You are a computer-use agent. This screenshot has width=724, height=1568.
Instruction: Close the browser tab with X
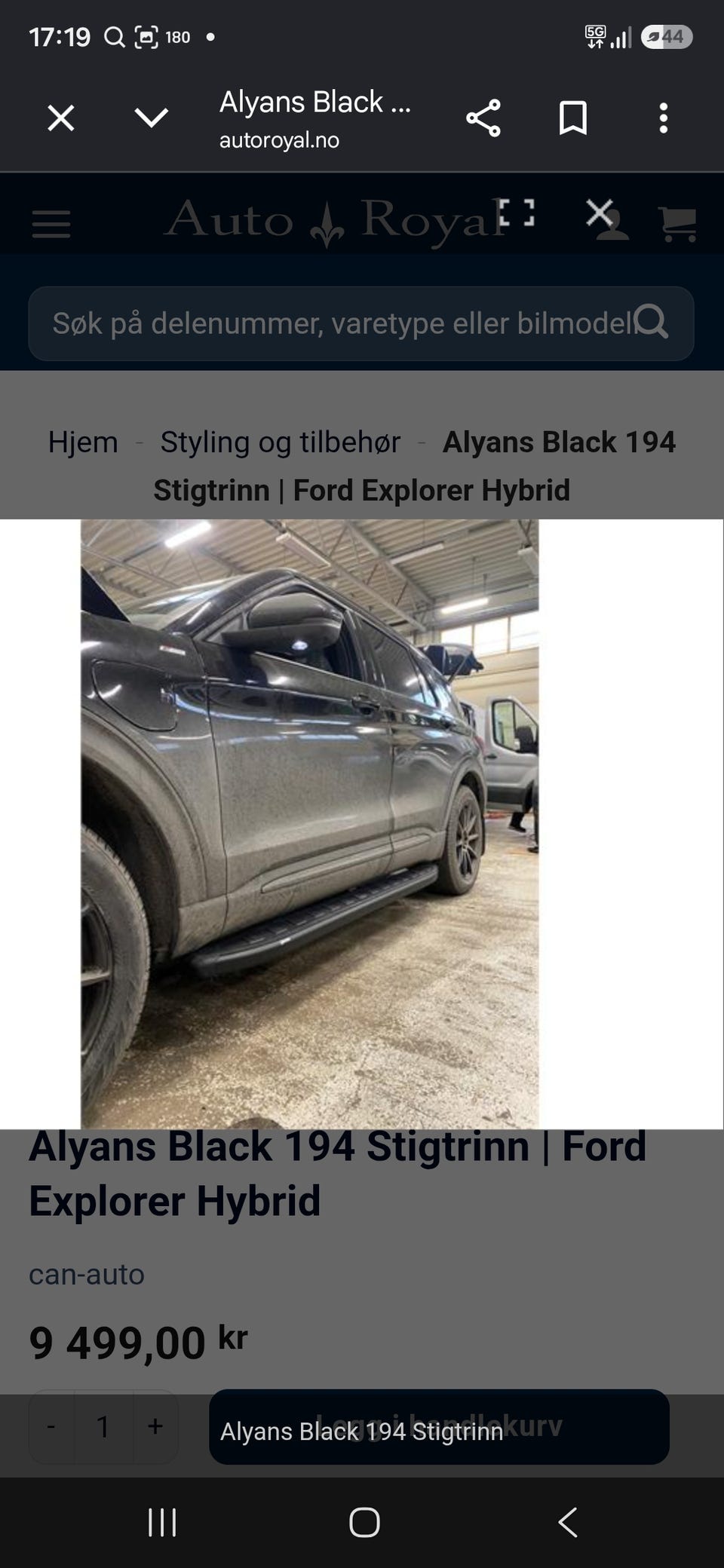click(61, 118)
